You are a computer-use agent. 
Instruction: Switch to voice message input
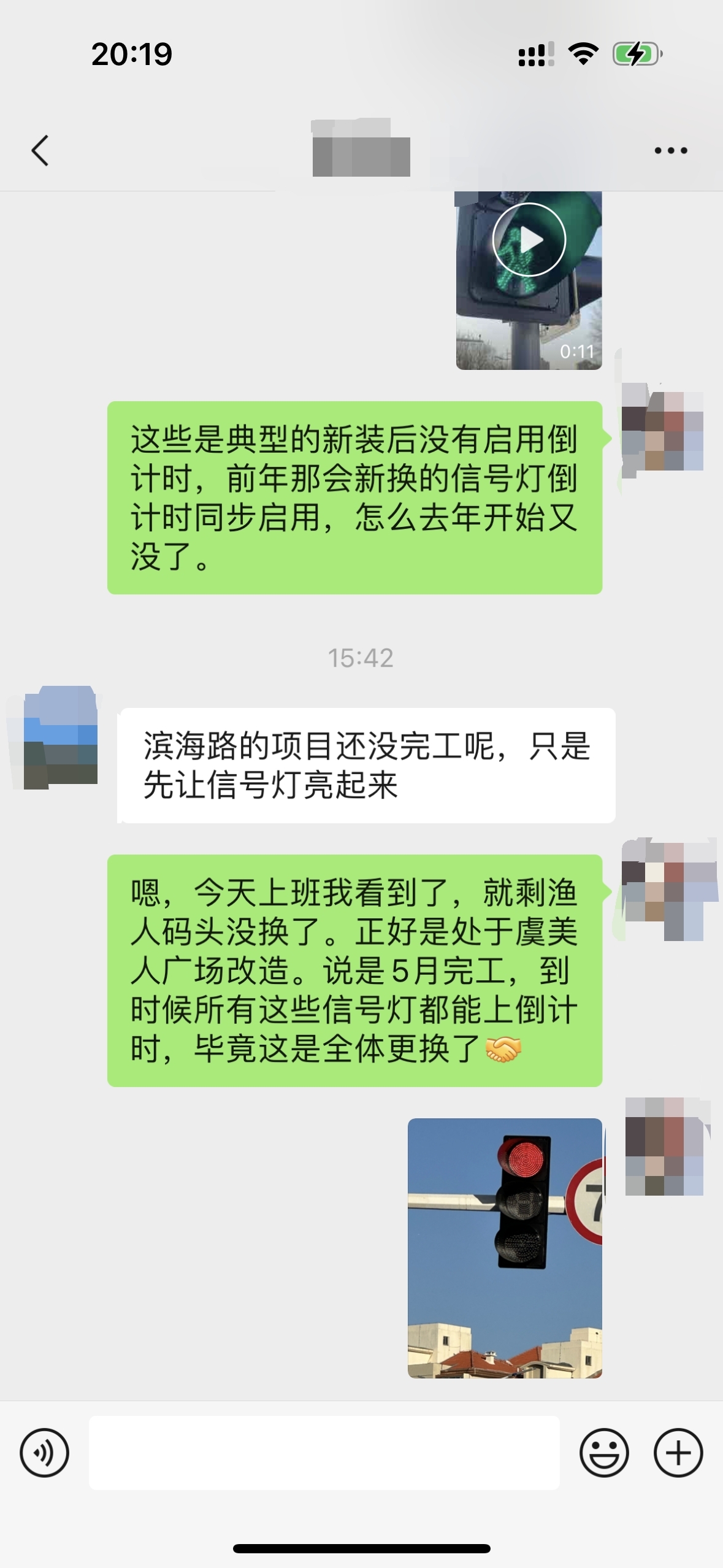coord(44,1452)
